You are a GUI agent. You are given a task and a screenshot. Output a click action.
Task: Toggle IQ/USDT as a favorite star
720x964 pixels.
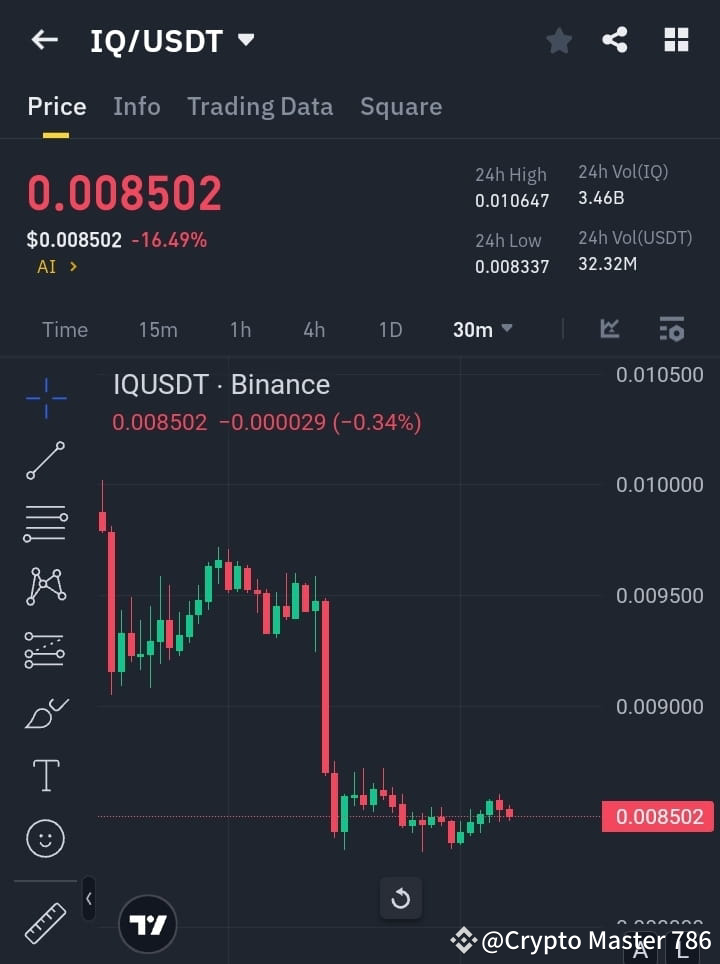[558, 40]
